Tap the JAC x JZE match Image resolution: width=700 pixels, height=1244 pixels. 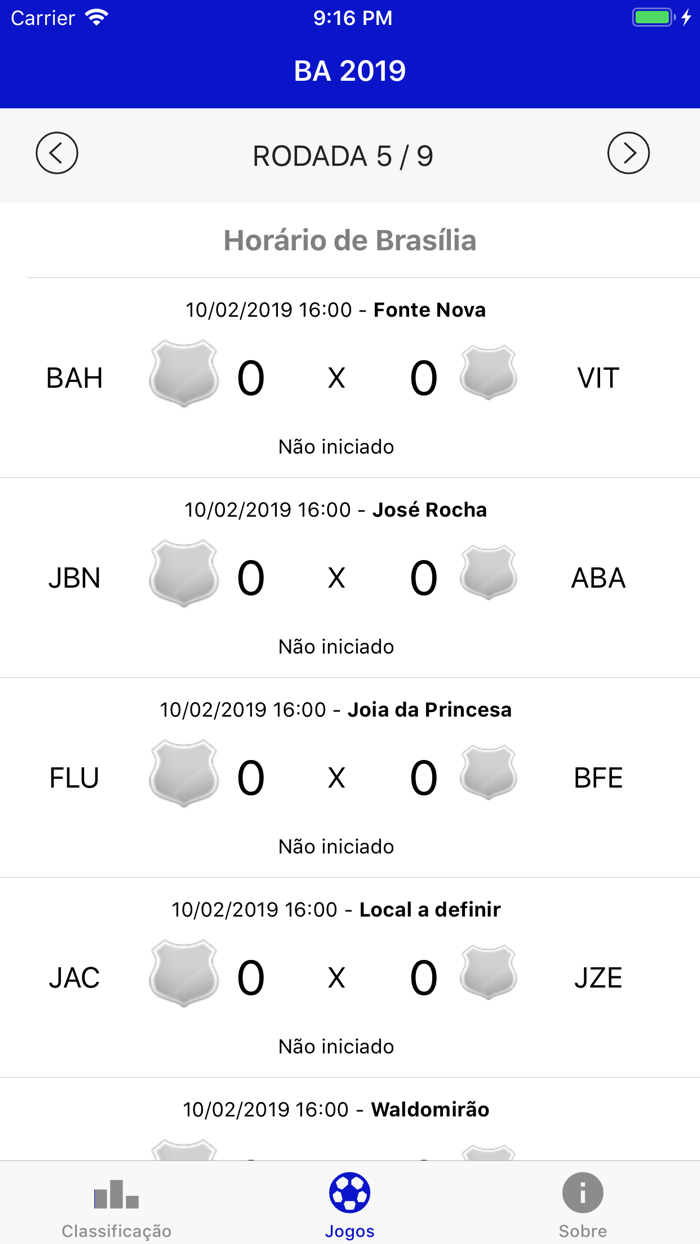click(x=336, y=978)
